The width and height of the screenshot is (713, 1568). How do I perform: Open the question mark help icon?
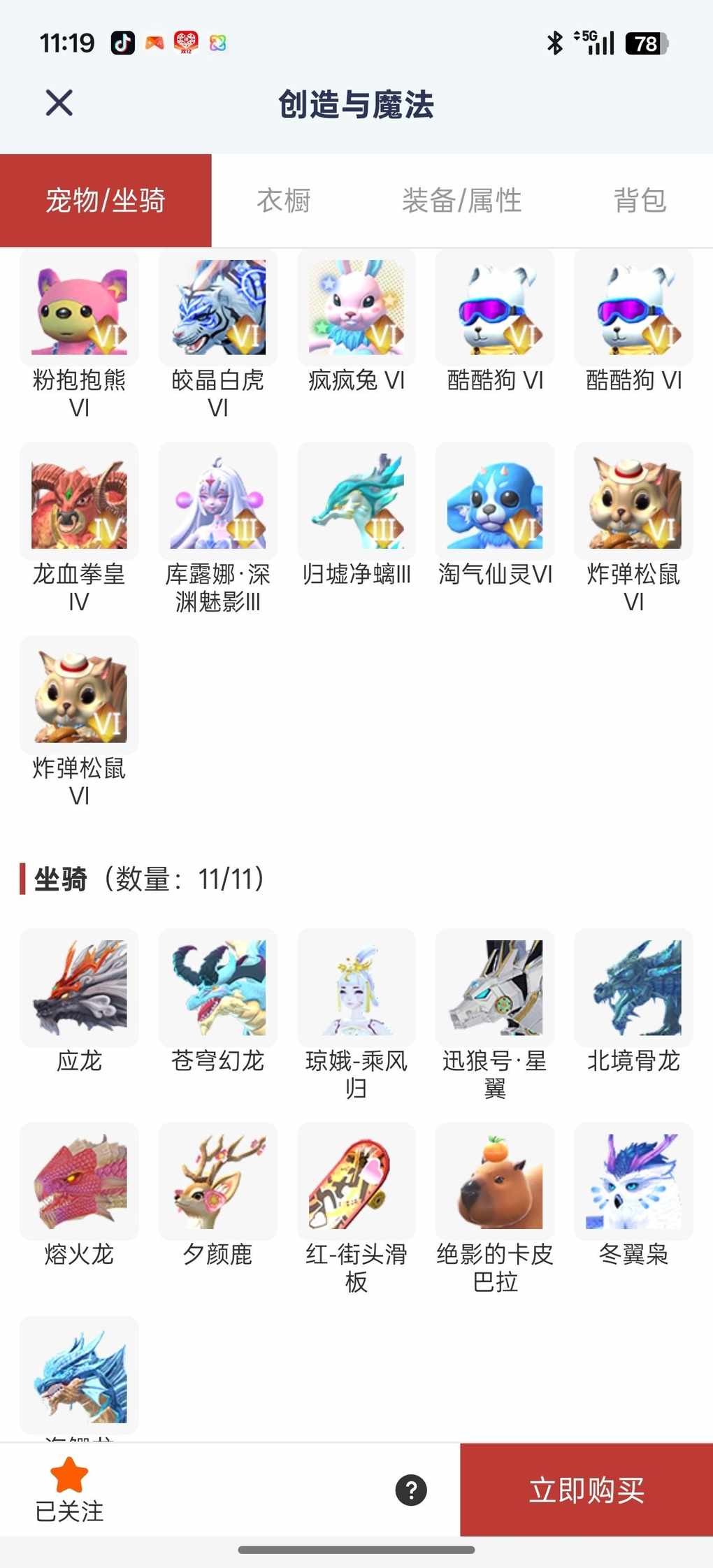pos(411,1490)
